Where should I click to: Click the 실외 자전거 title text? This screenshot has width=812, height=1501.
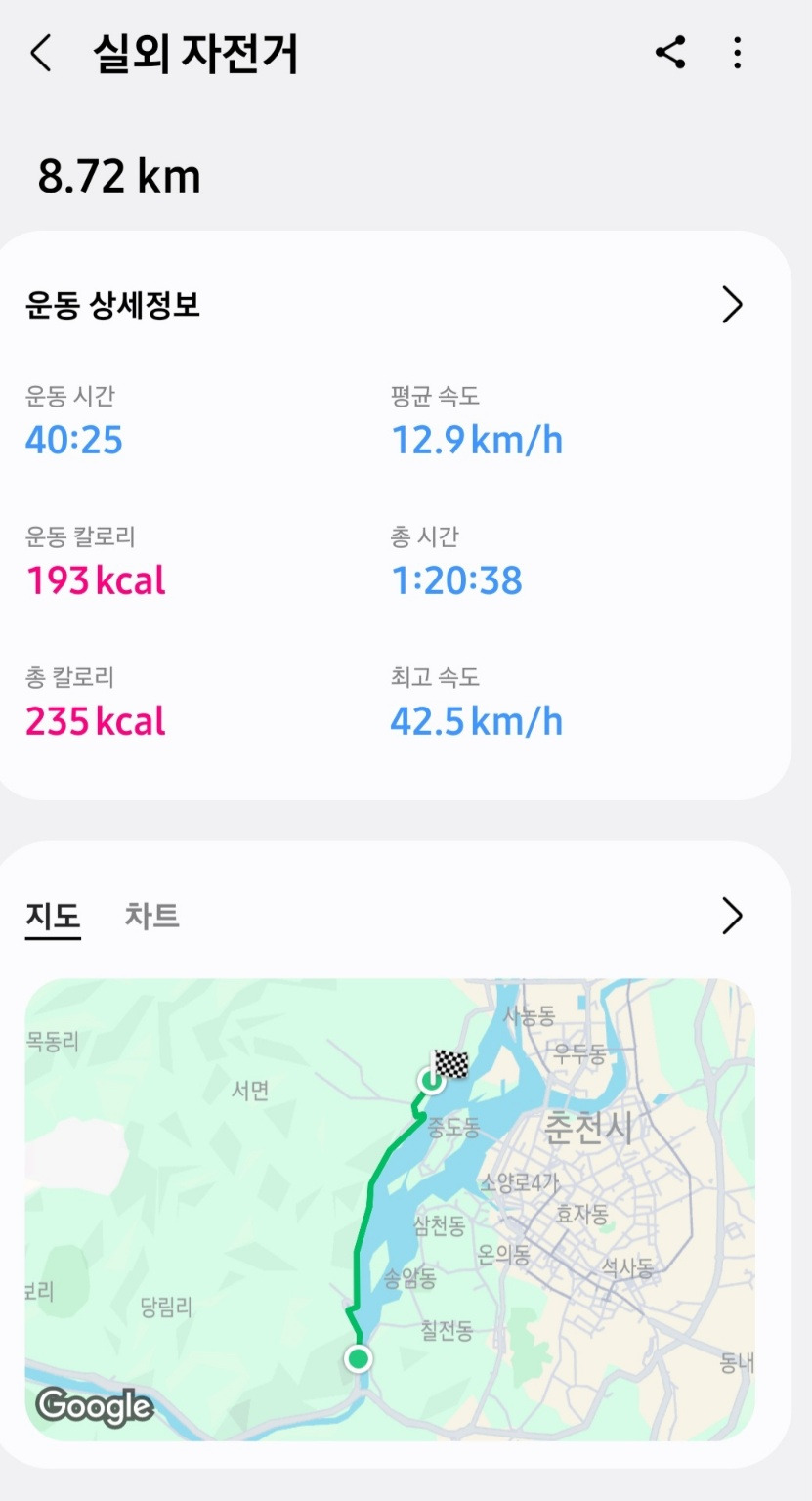click(192, 56)
